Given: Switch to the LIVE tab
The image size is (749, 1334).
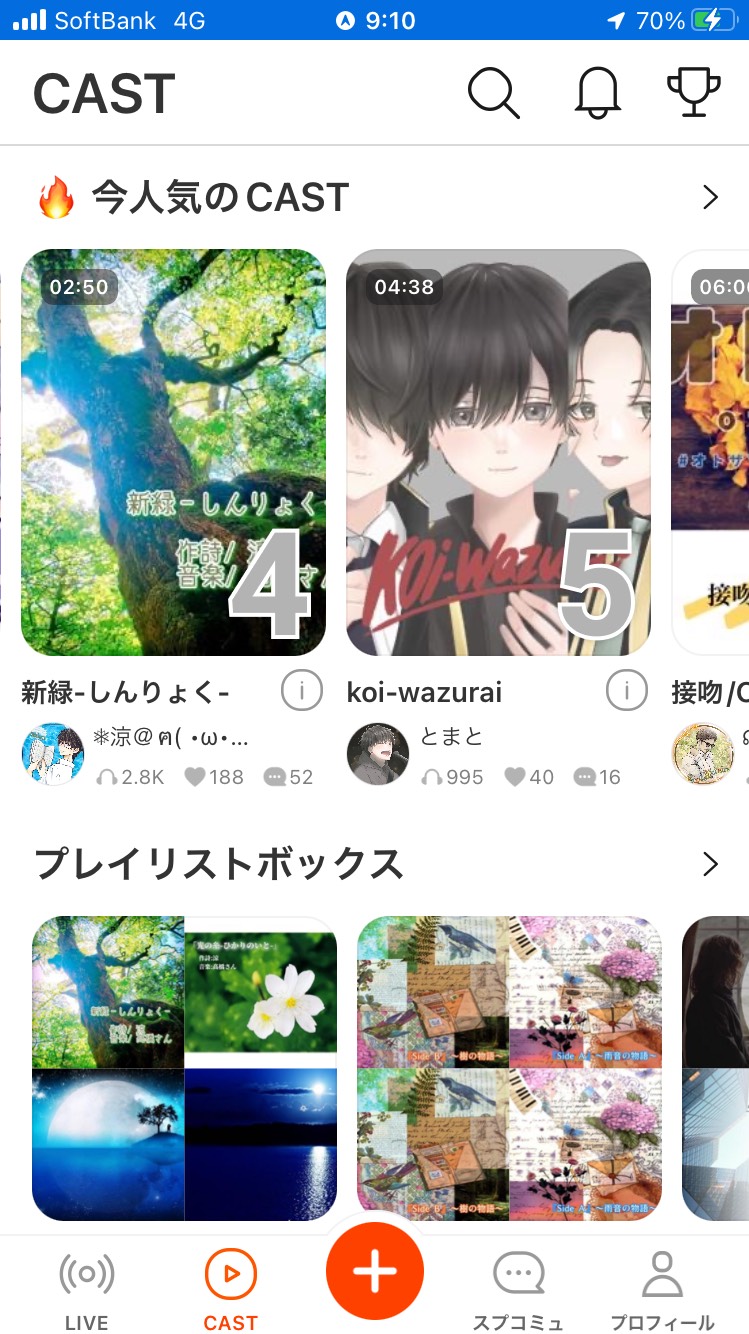Looking at the screenshot, I should point(87,1290).
